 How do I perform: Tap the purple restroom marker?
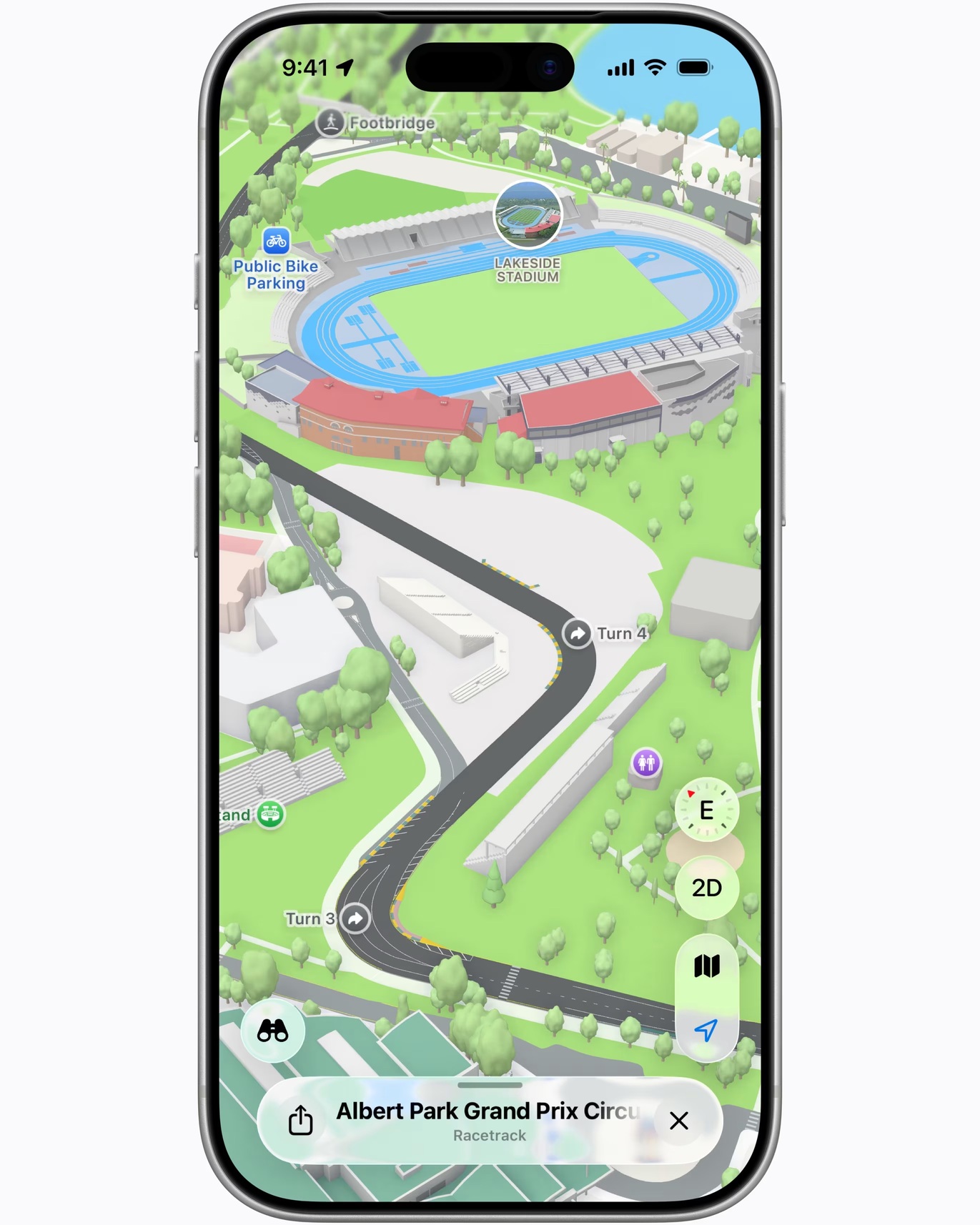pyautogui.click(x=646, y=763)
